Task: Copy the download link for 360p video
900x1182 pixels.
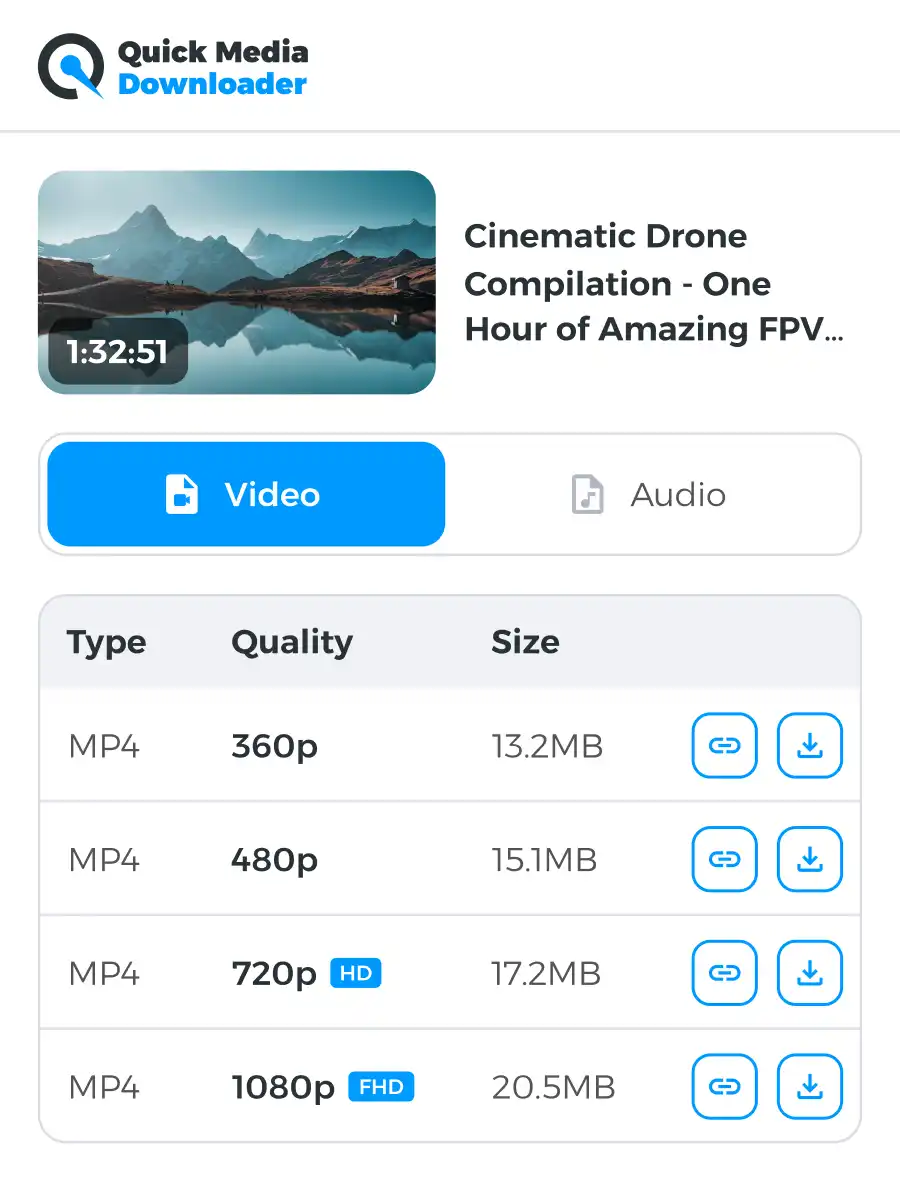Action: (x=724, y=745)
